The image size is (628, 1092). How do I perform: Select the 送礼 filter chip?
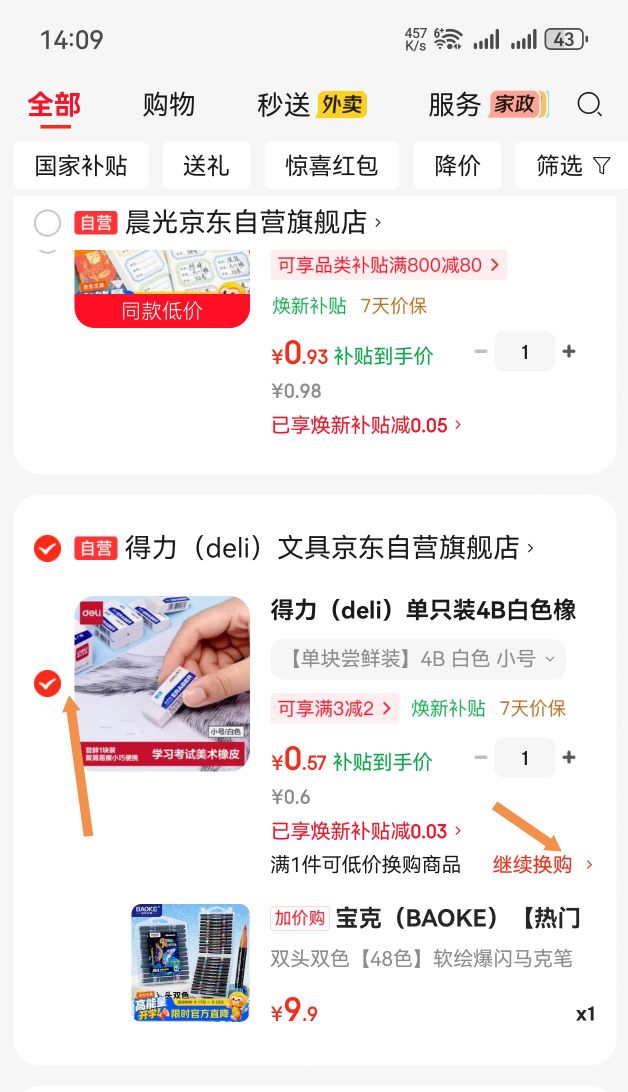(x=206, y=166)
